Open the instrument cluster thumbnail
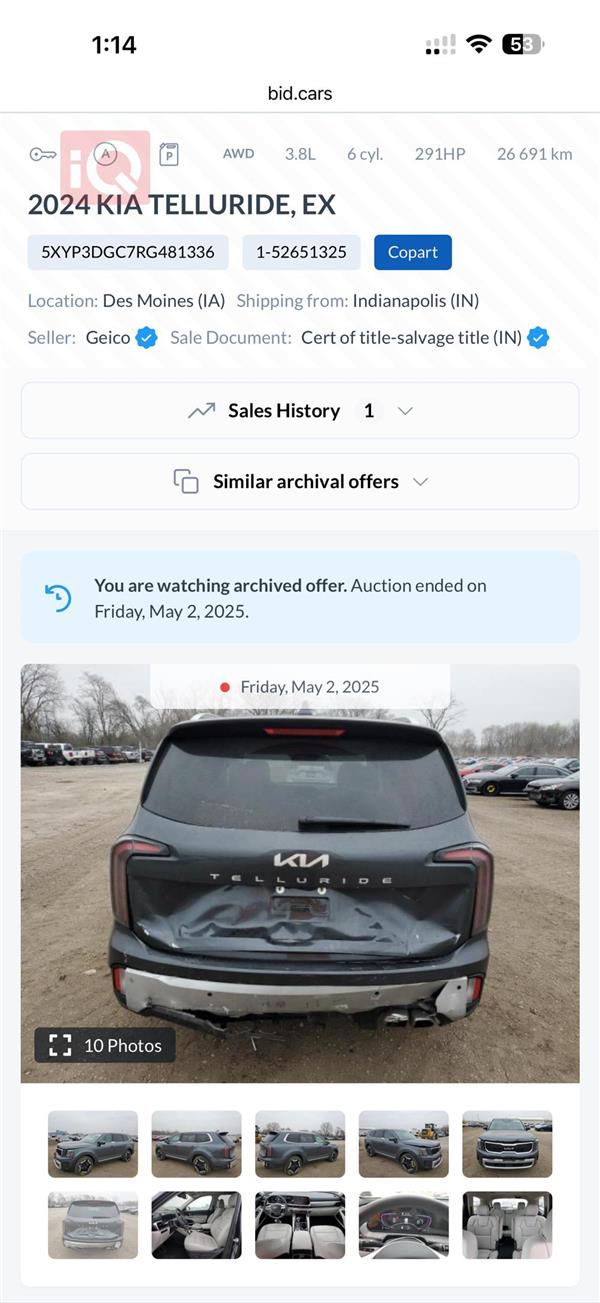 coord(403,1225)
